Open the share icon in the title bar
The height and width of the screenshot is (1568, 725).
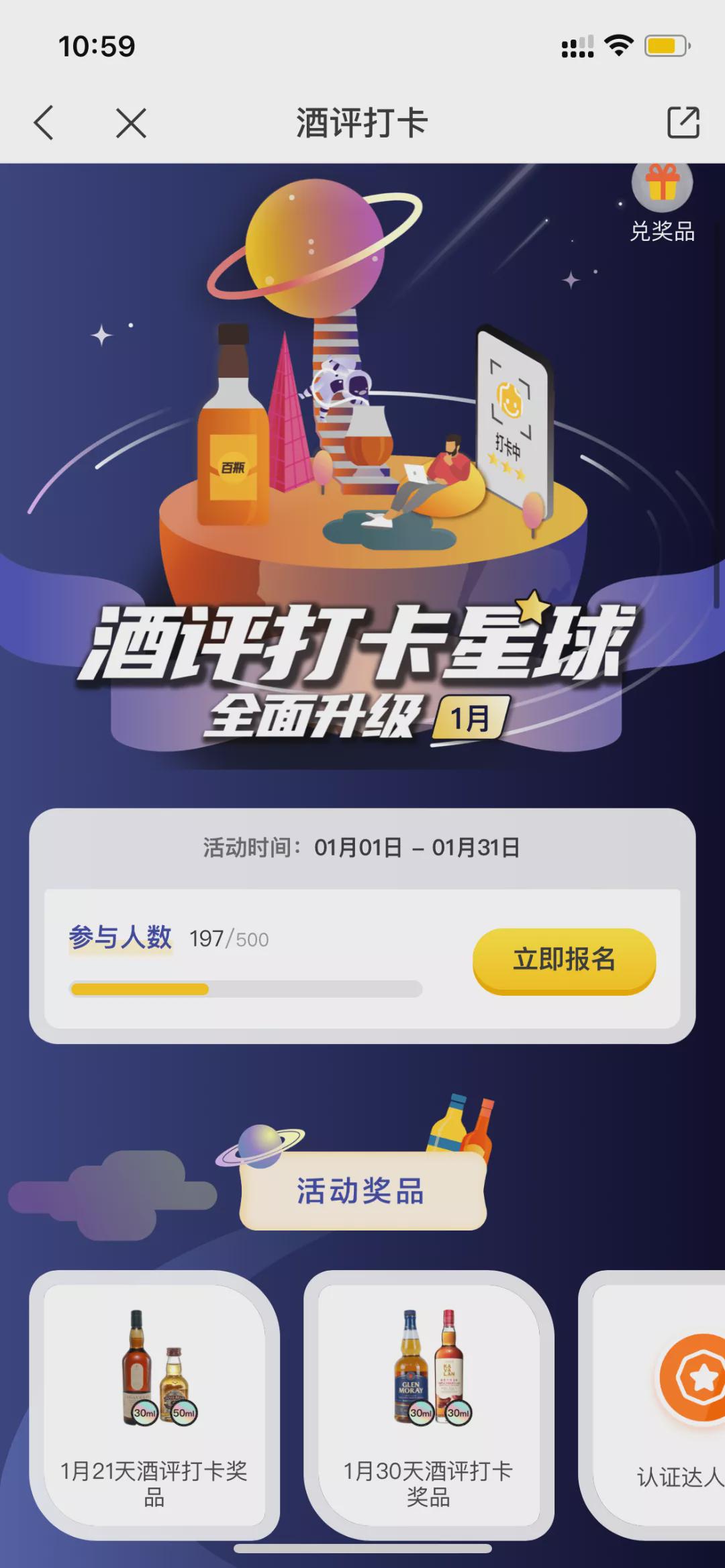click(x=683, y=123)
